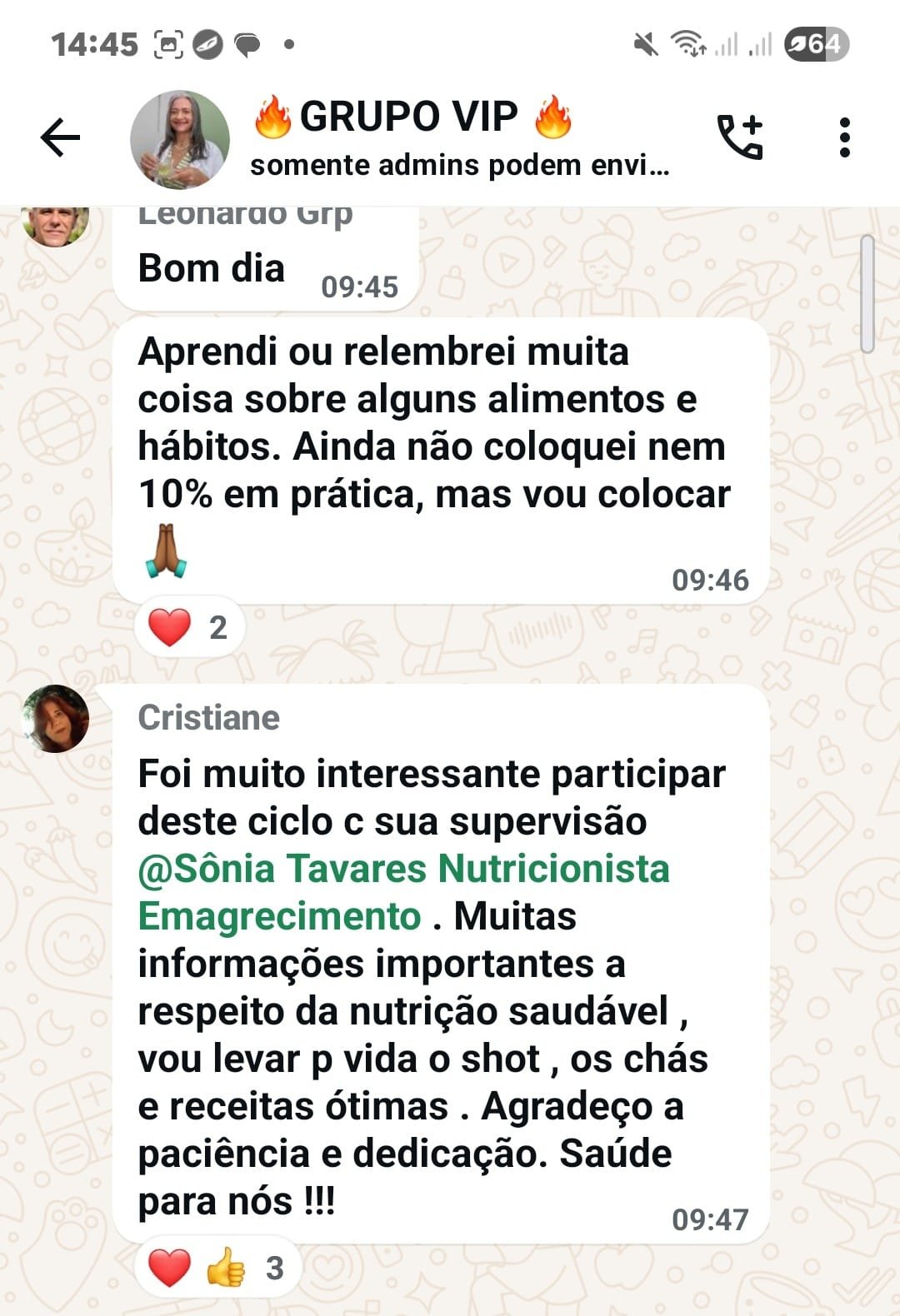Go back to the chat list
The image size is (900, 1316).
tap(60, 137)
